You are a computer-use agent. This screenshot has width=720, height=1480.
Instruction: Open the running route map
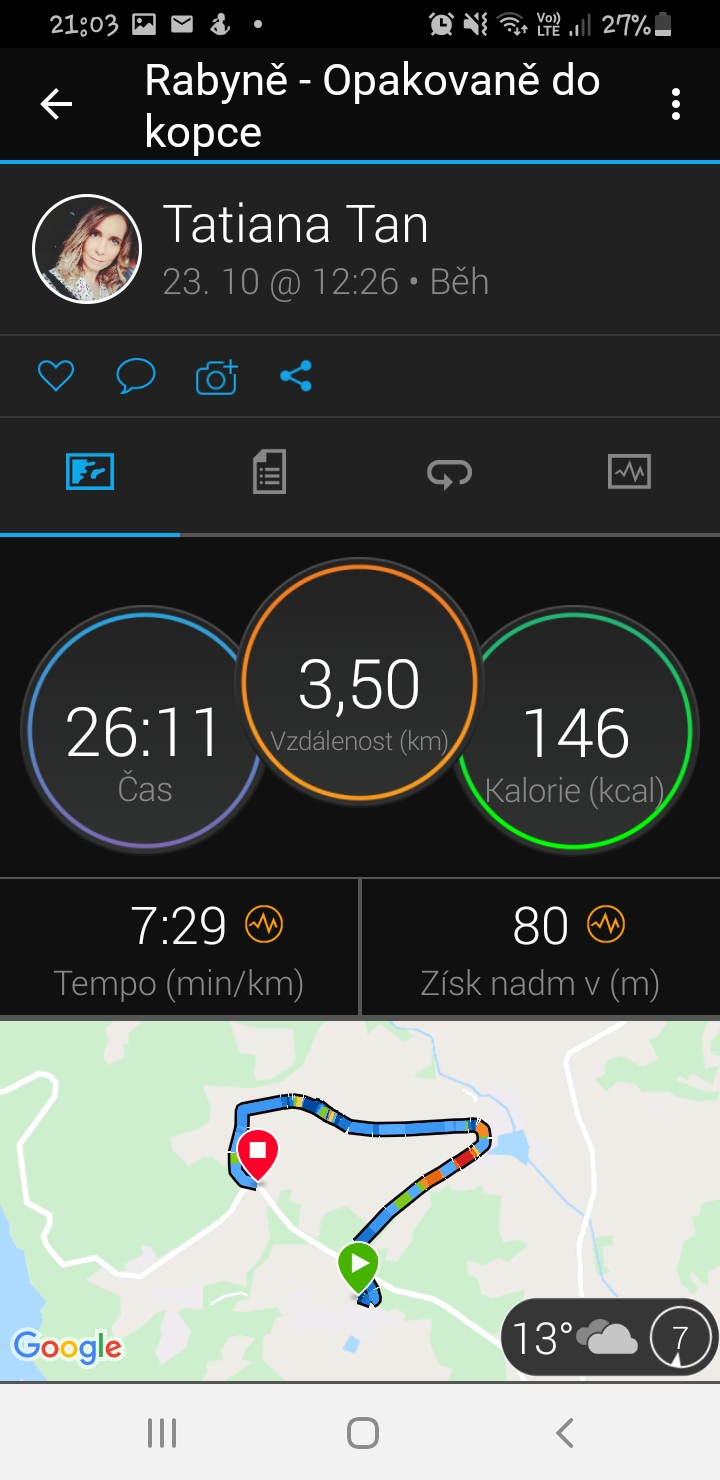coord(360,1200)
